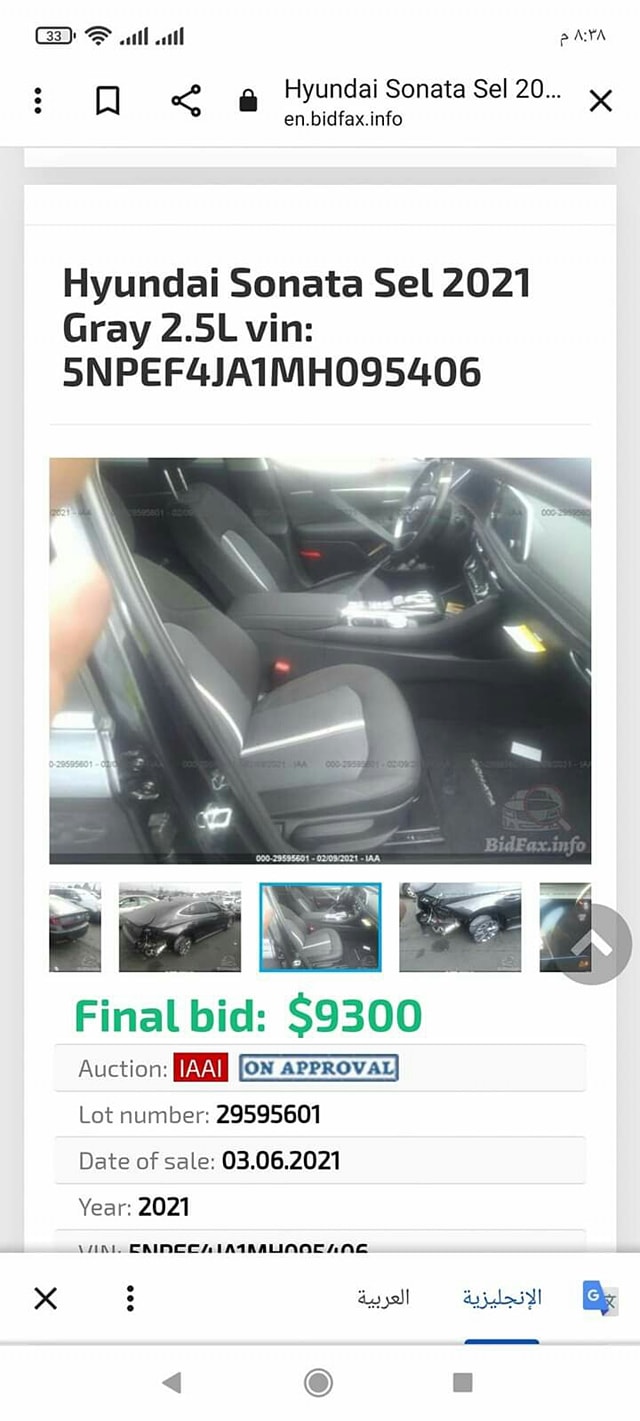Tap the scroll-to-top arrow button

coord(594,944)
